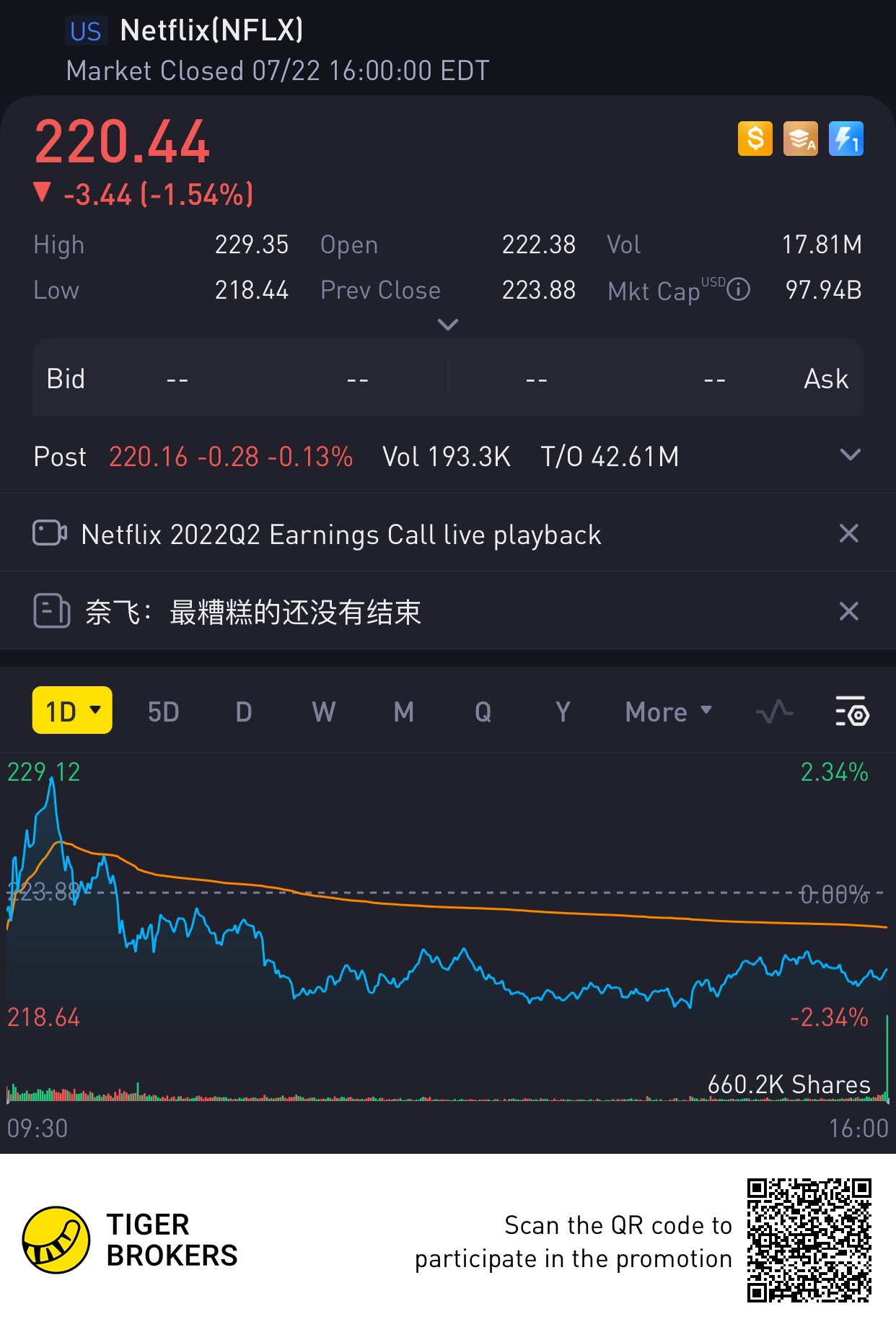Open the 1D timeframe dropdown
Viewport: 896px width, 1327px height.
click(x=72, y=711)
